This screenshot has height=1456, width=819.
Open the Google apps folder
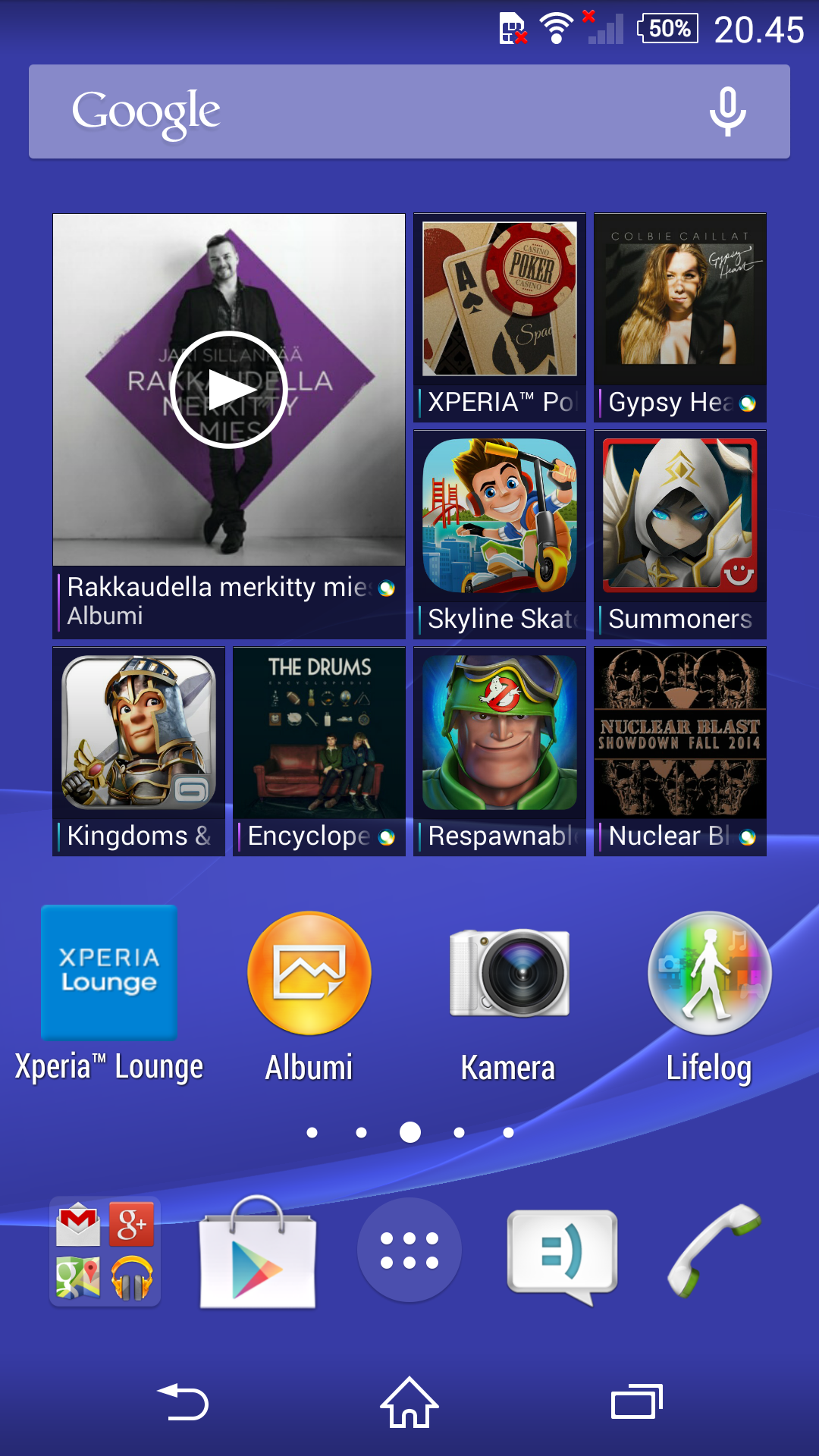click(105, 1251)
